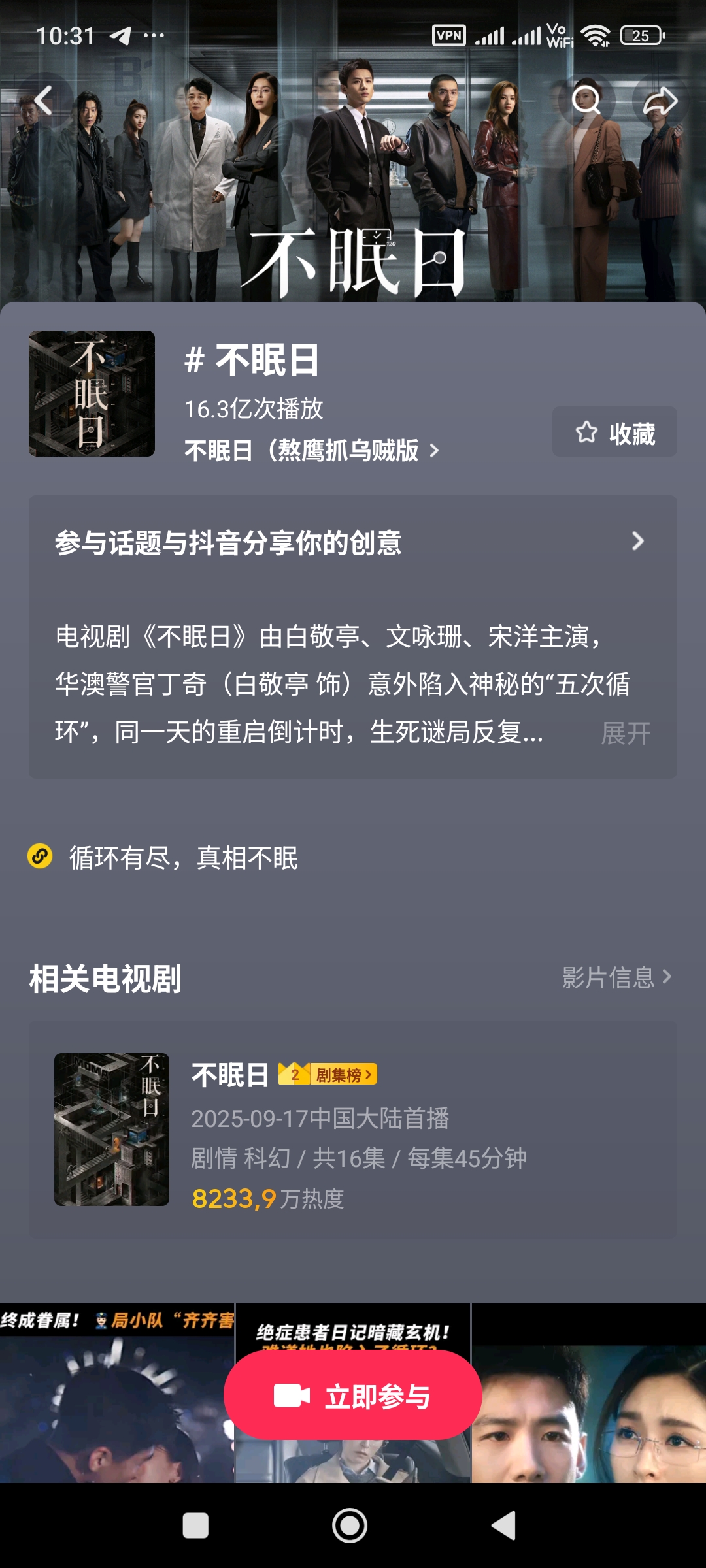View 影片信息 details

616,977
